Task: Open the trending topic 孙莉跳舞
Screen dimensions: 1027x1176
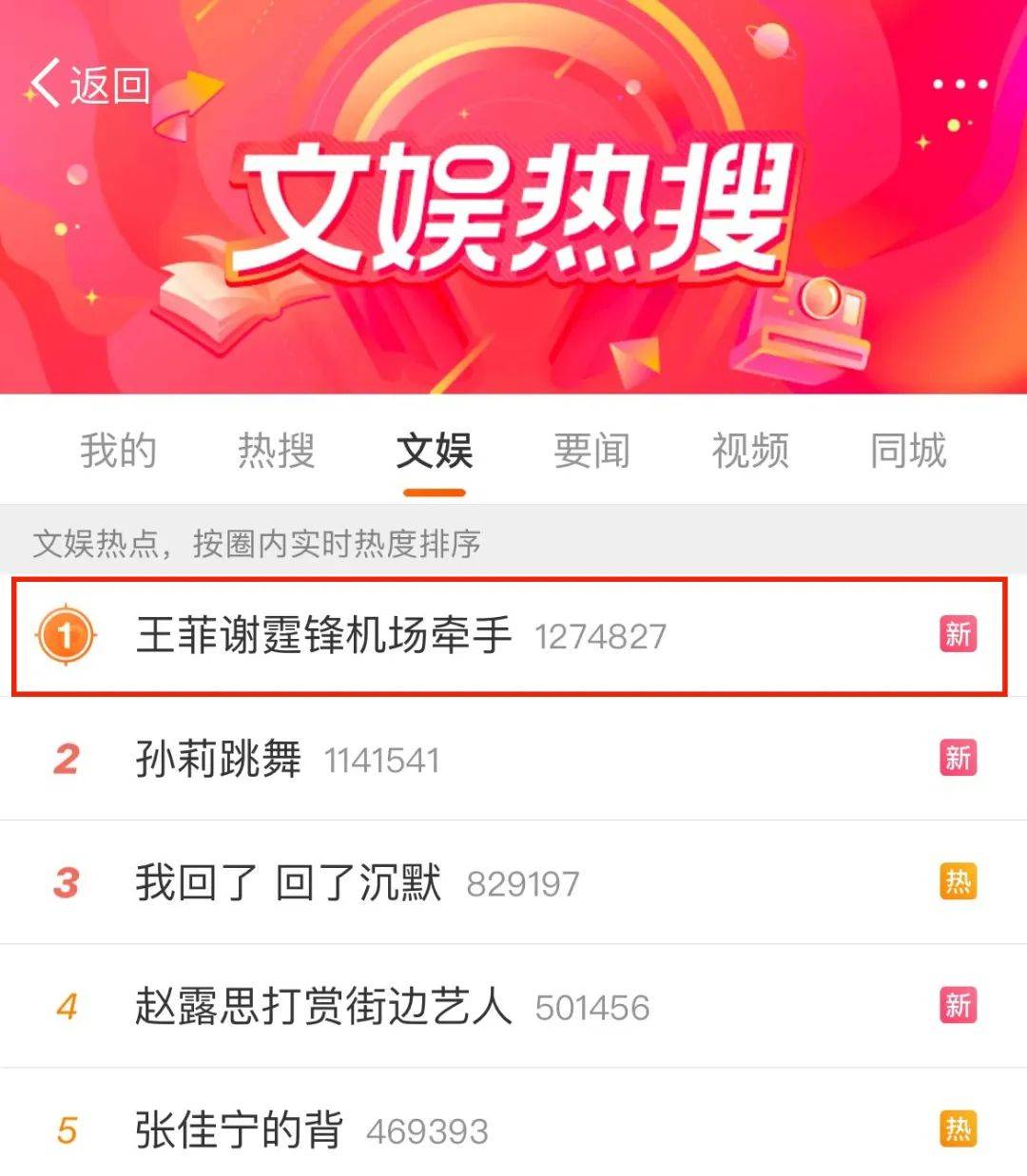Action: point(219,759)
